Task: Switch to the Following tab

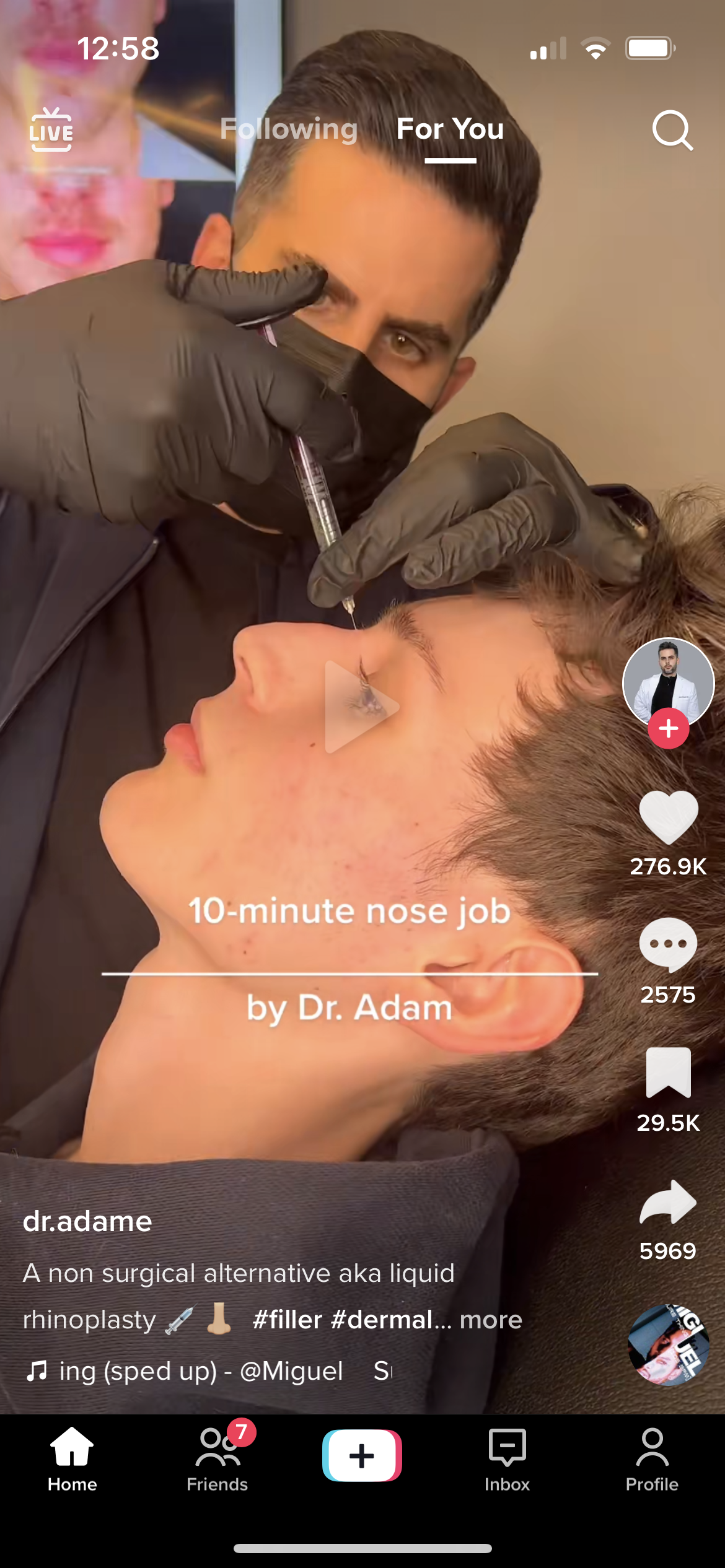Action: coord(289,129)
